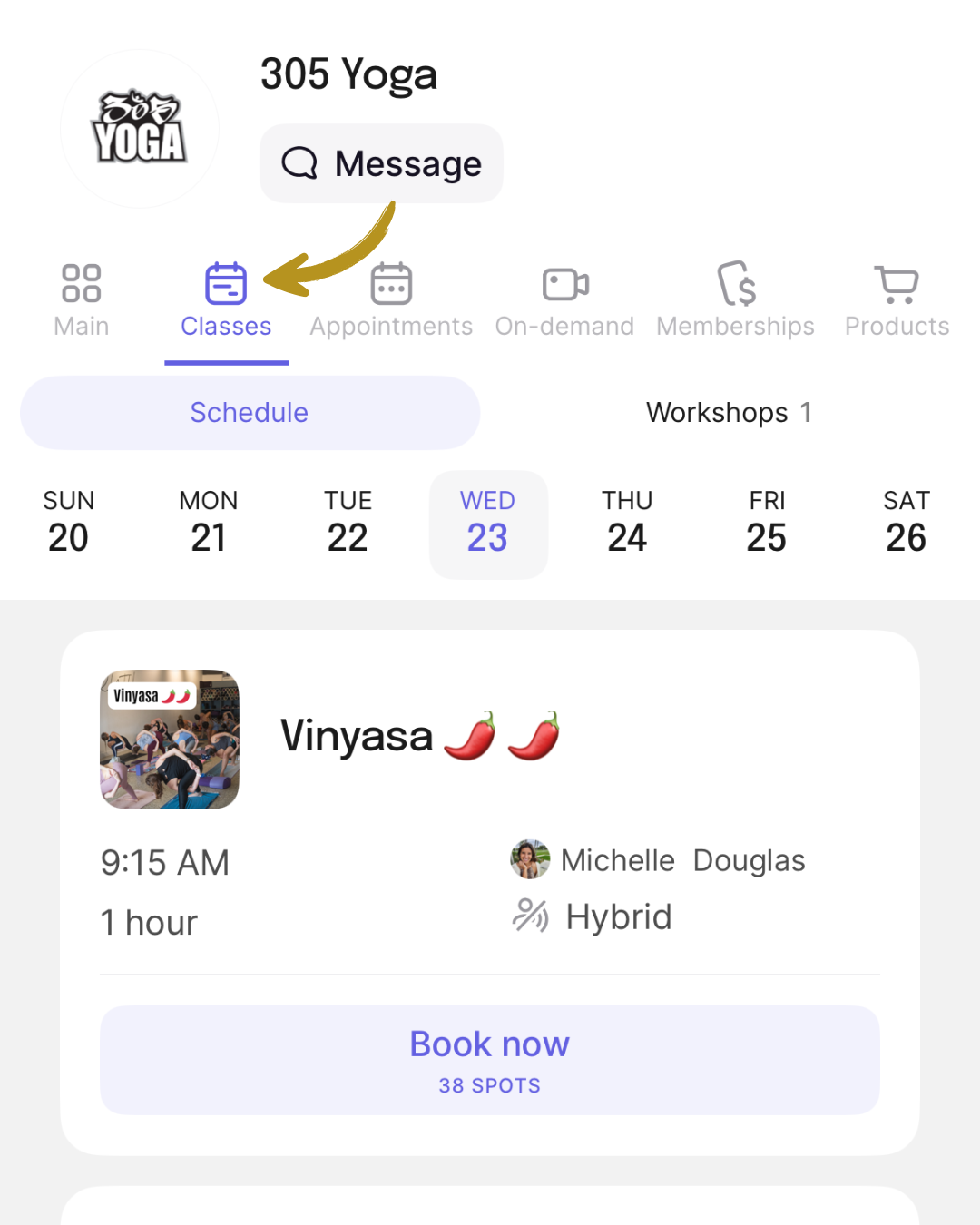Screen dimensions: 980x1225
Task: Select Wednesday 23 date
Action: pyautogui.click(x=488, y=524)
